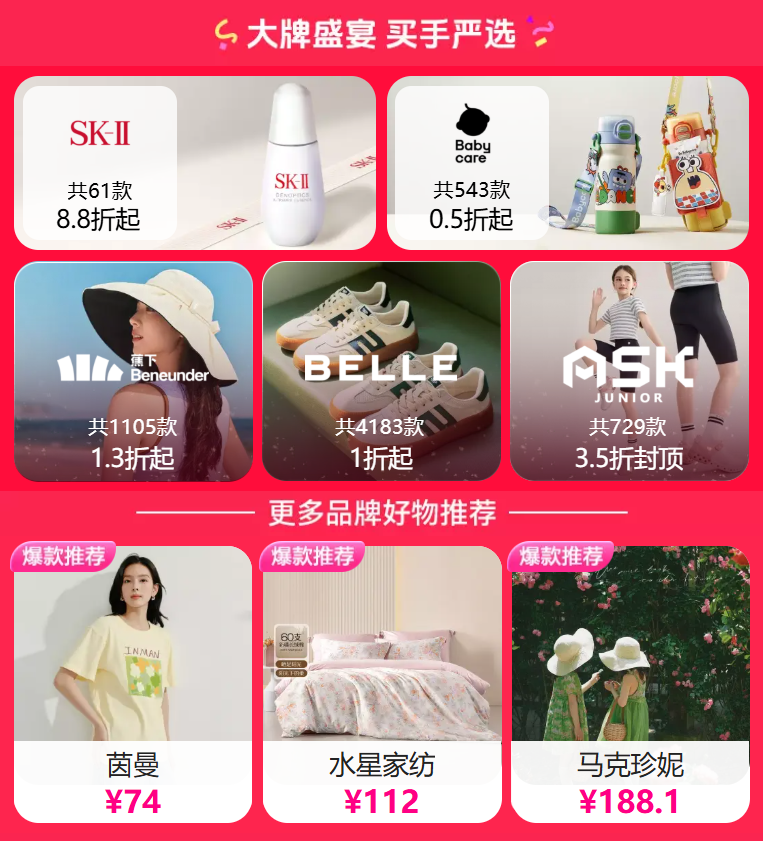
Task: Open the Baby care brand card
Action: (x=567, y=163)
